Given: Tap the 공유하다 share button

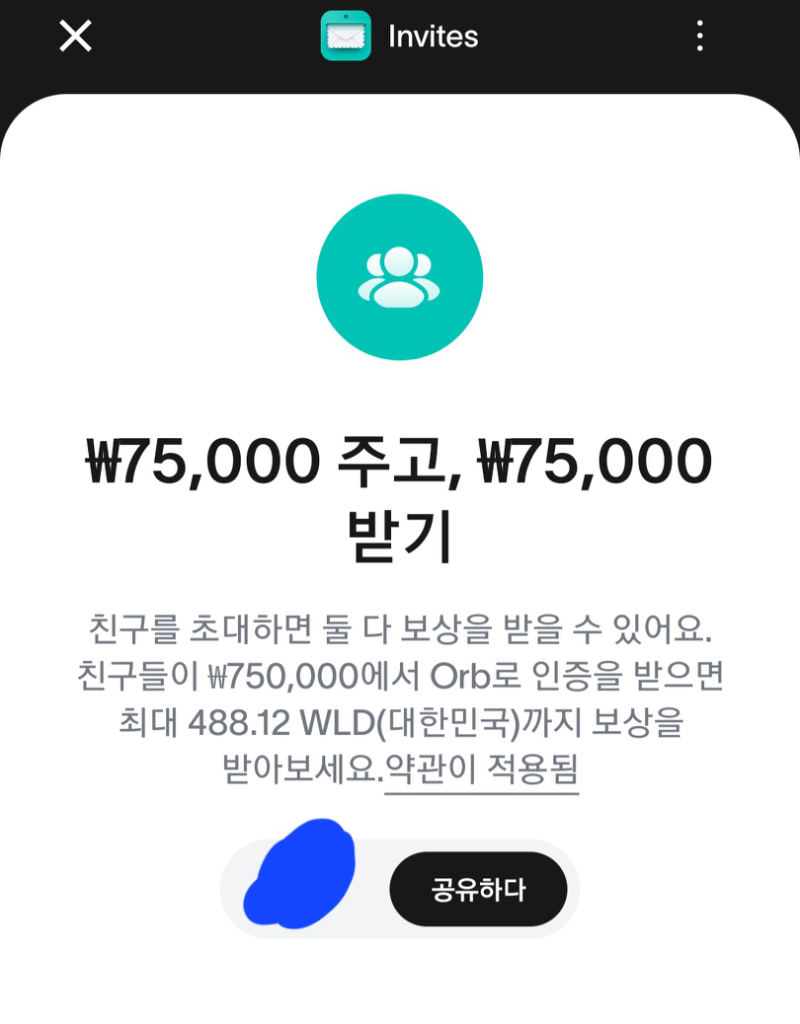Looking at the screenshot, I should pos(478,889).
